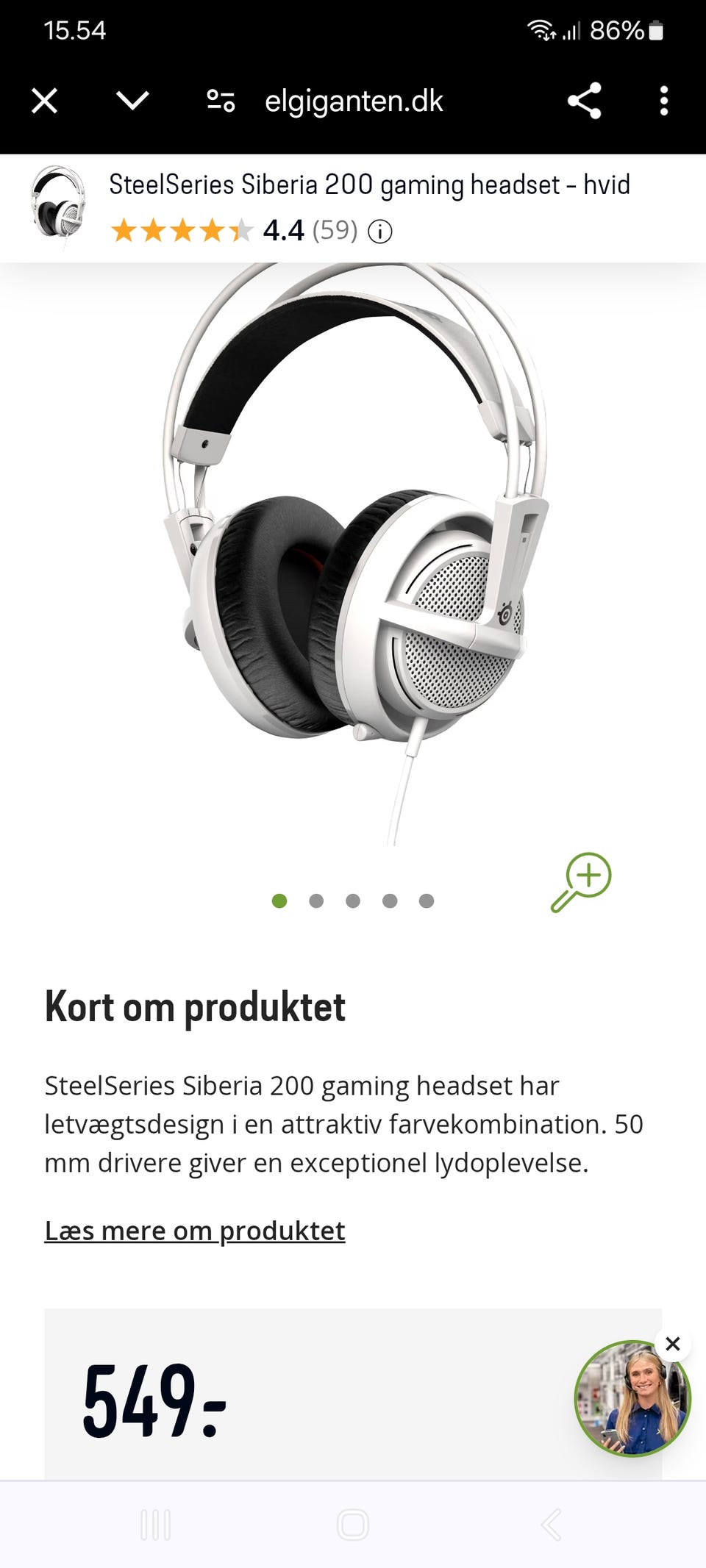
Task: Minimize the browser with the down chevron
Action: 133,101
